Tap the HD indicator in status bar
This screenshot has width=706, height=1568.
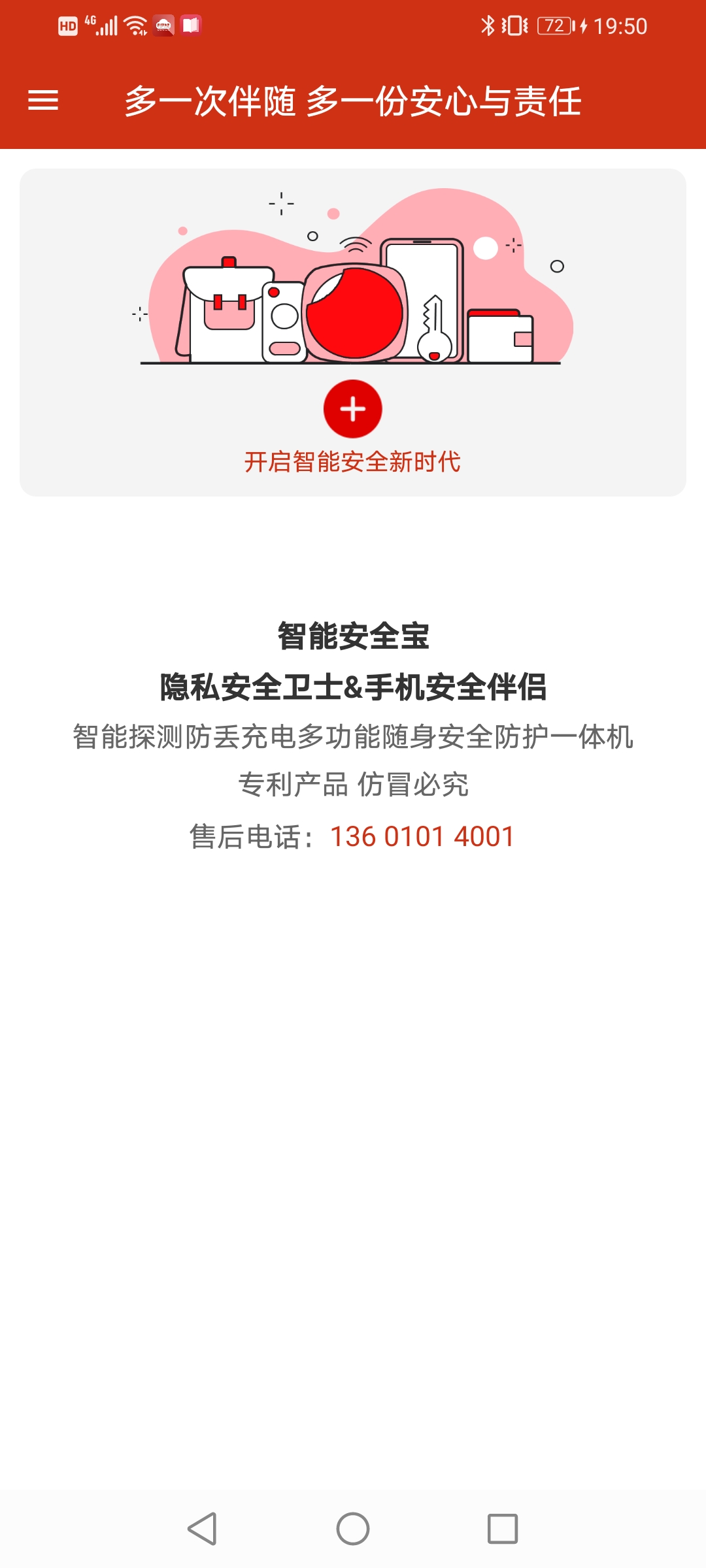(x=68, y=25)
